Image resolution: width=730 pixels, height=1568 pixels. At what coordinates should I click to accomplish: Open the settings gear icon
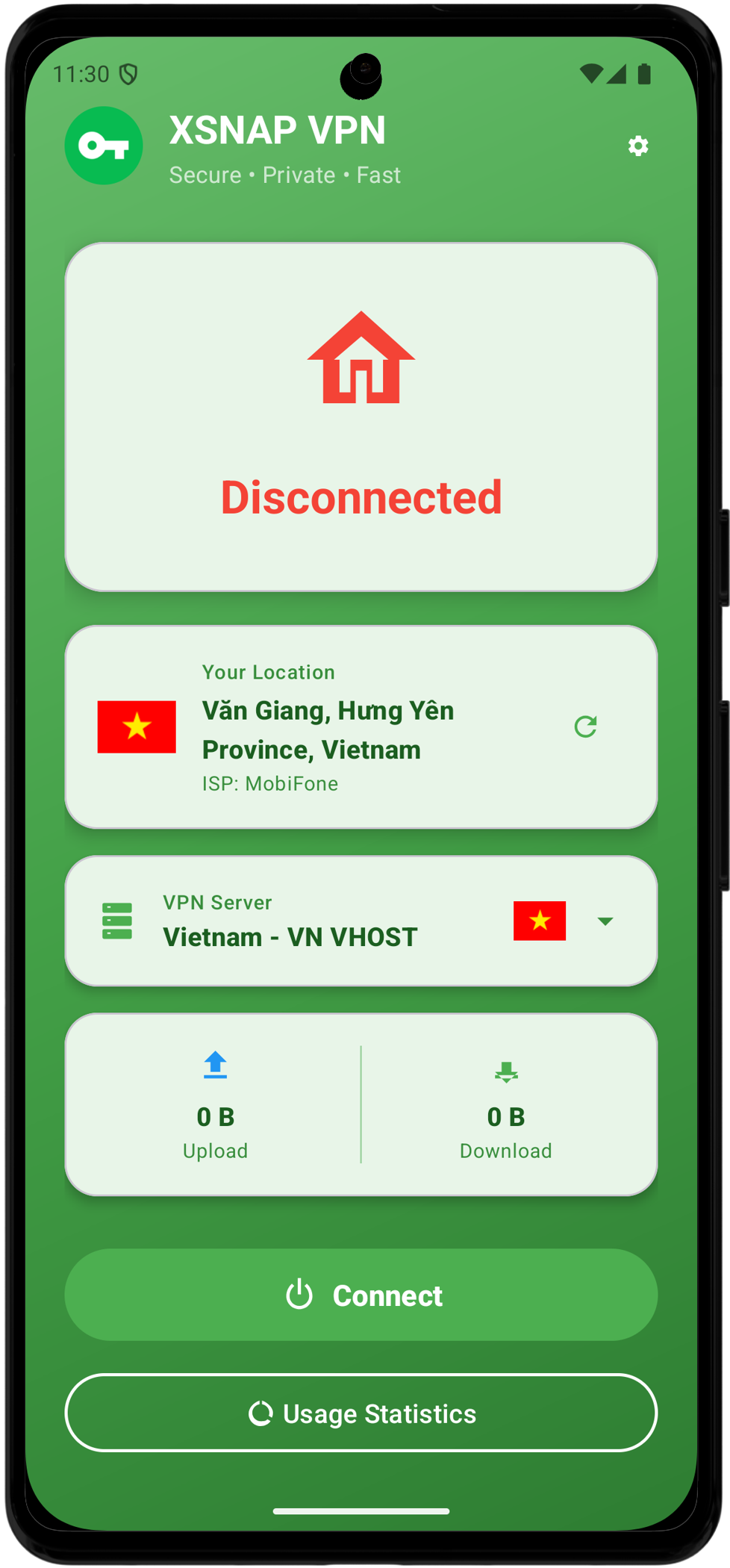(637, 146)
